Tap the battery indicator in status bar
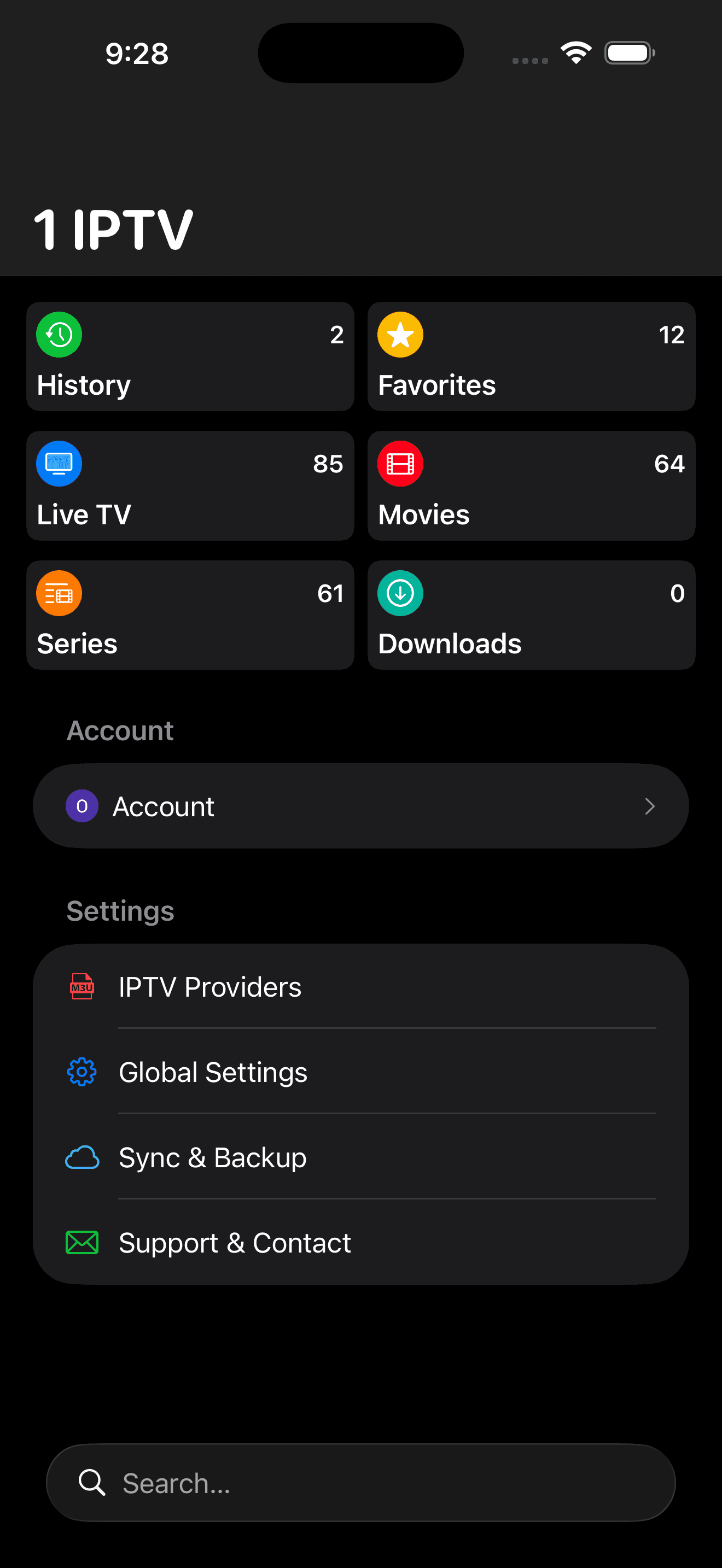 (x=630, y=52)
